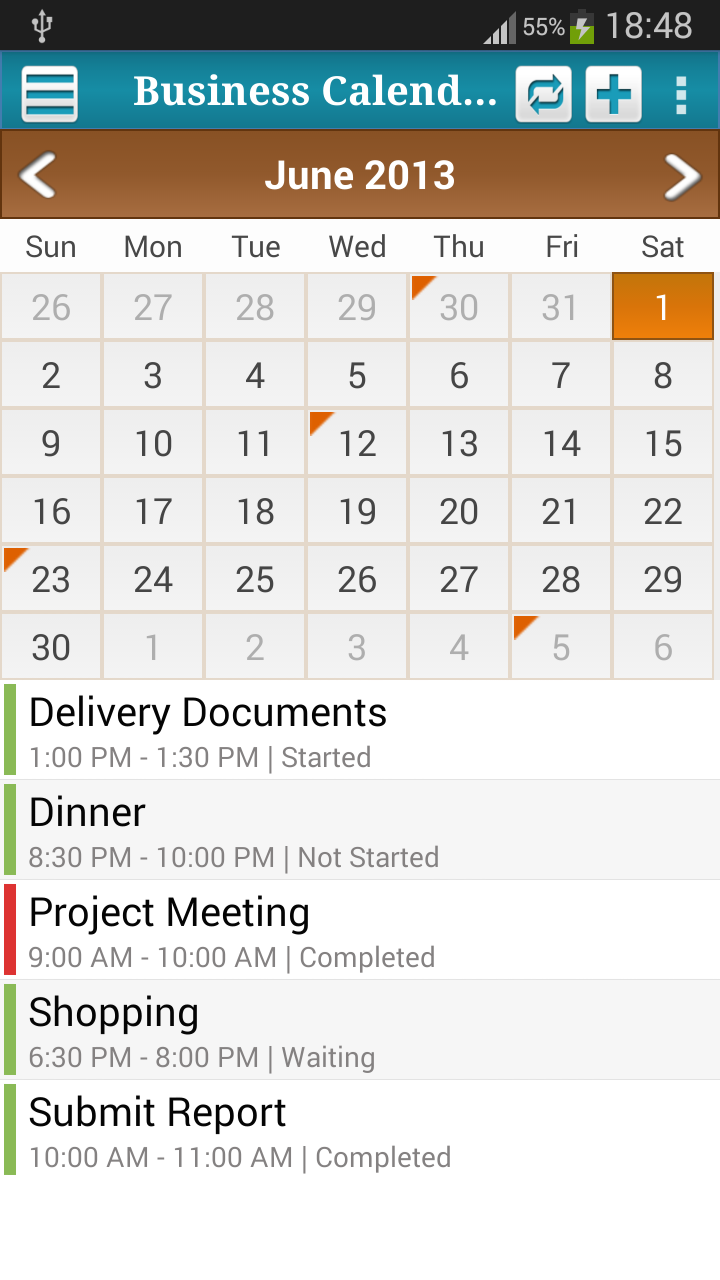The height and width of the screenshot is (1280, 720).
Task: Sync calendars using the refresh icon
Action: (x=543, y=94)
